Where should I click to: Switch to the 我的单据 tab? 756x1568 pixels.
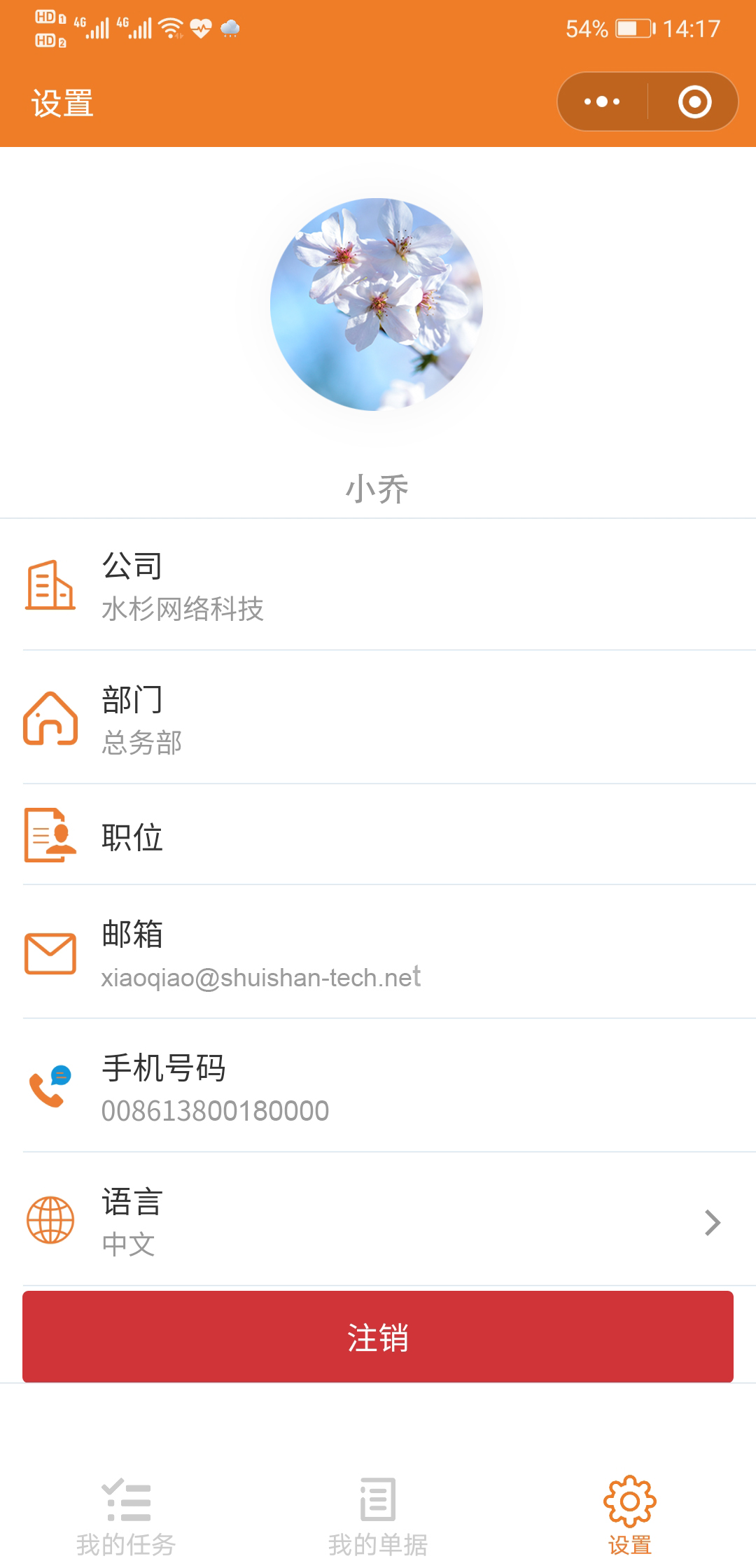click(x=378, y=1516)
